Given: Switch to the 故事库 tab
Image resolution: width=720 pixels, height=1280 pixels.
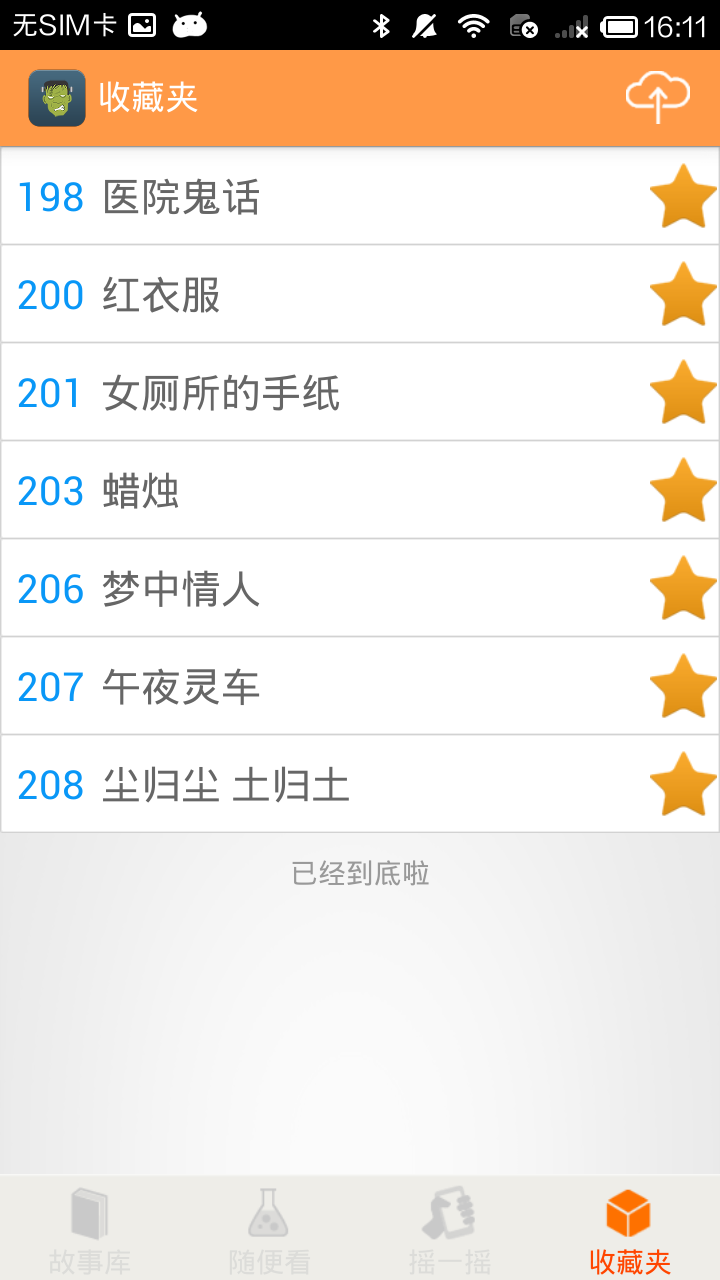Looking at the screenshot, I should coord(90,1230).
